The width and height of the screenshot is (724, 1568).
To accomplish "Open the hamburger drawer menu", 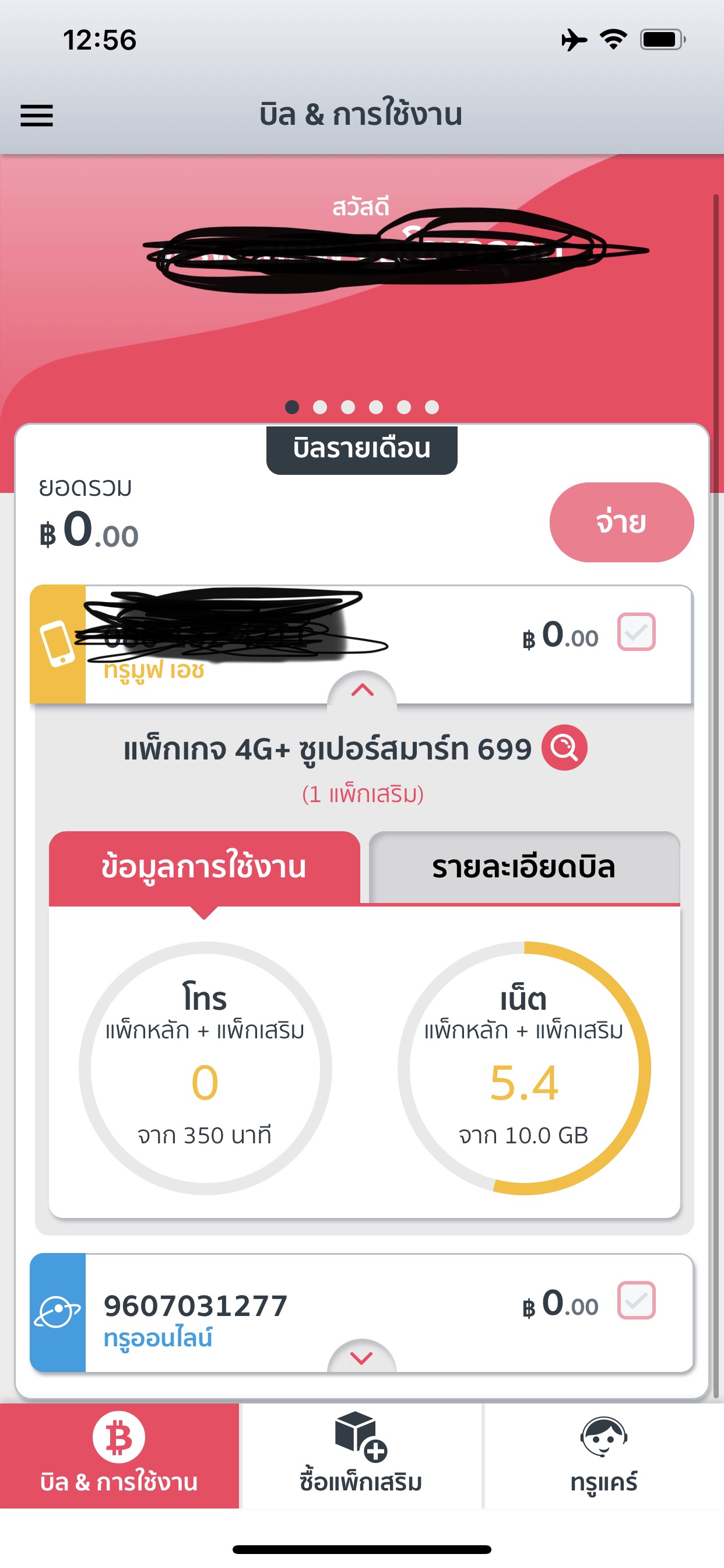I will click(x=37, y=115).
